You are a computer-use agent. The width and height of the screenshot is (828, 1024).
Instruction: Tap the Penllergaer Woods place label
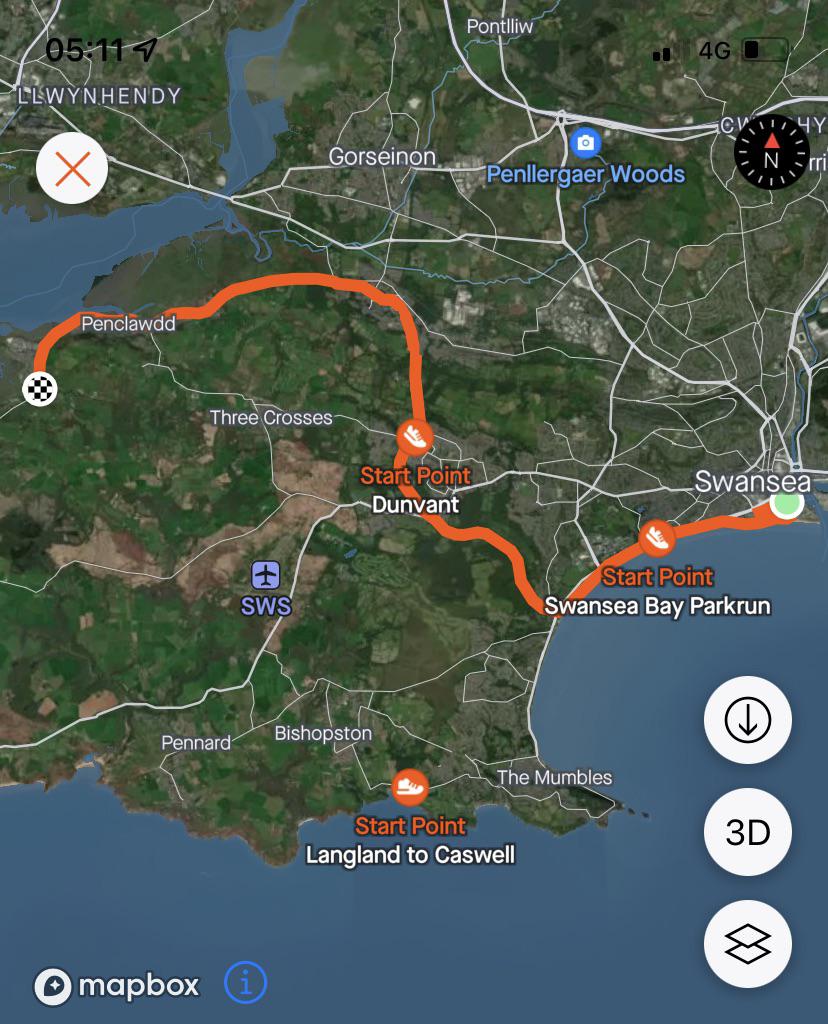coord(585,173)
